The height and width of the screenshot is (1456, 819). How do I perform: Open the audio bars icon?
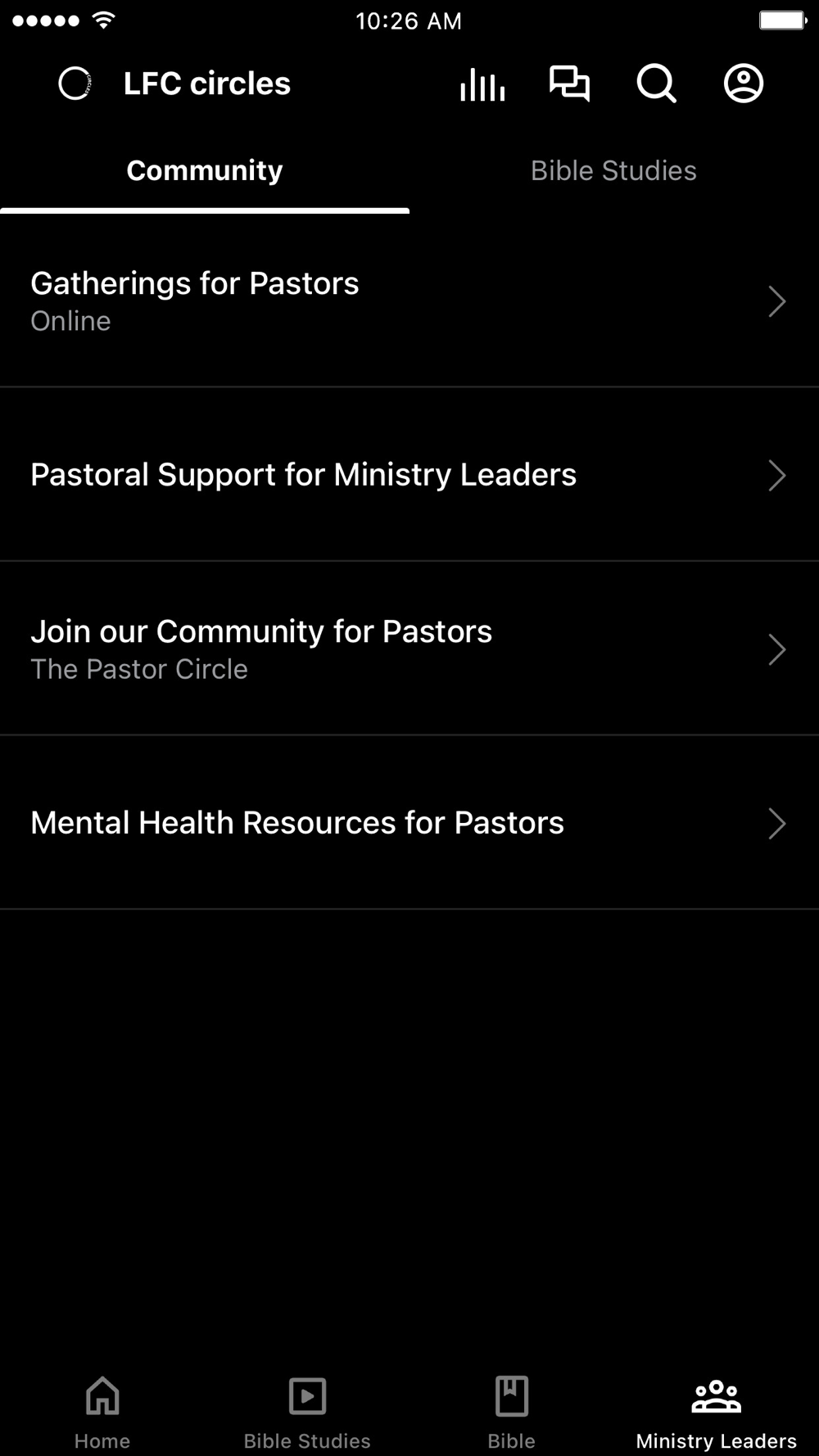pyautogui.click(x=482, y=84)
